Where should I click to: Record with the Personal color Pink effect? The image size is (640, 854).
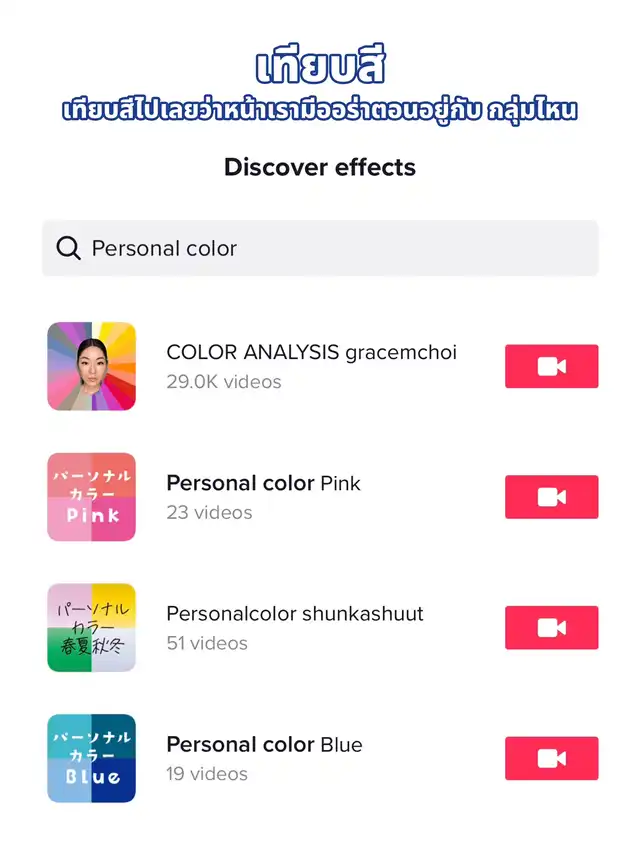[x=551, y=497]
